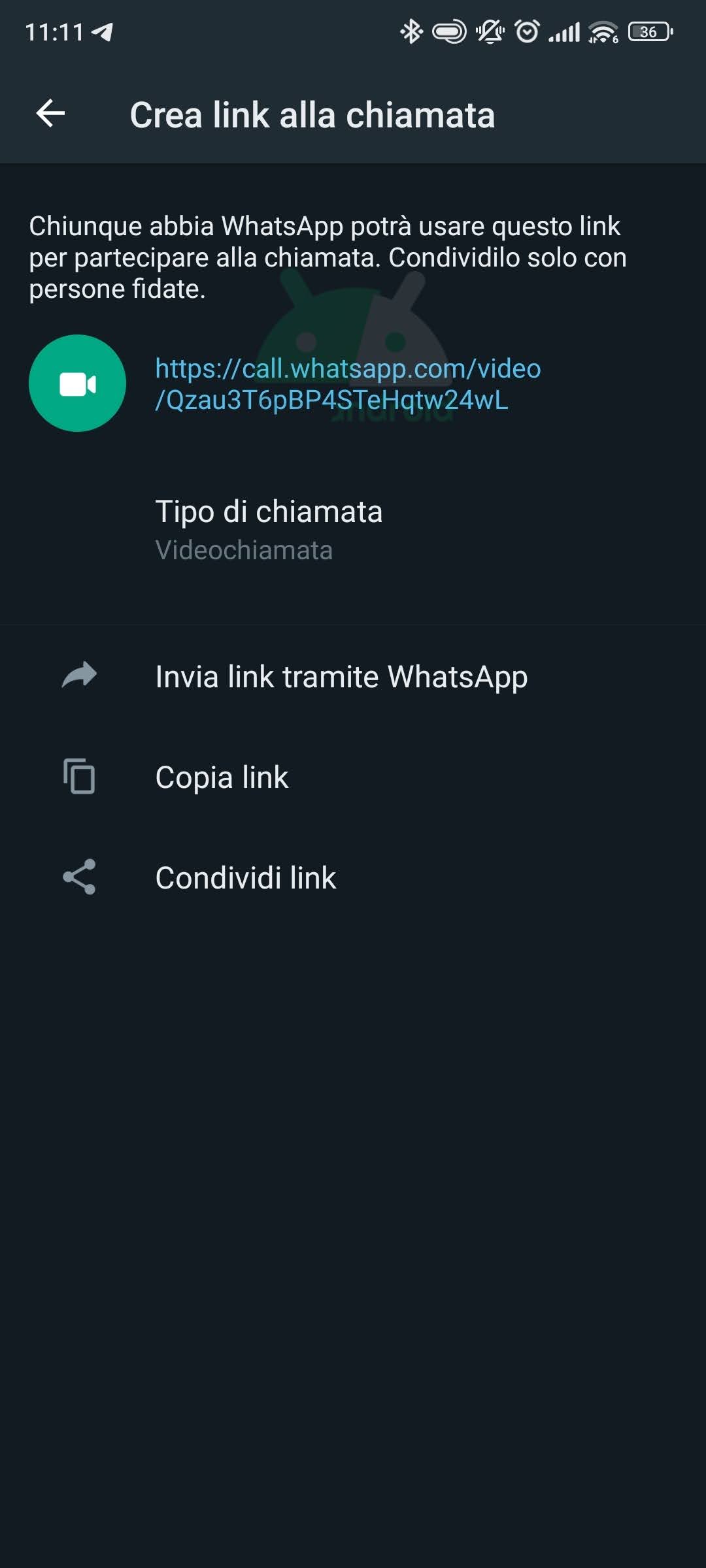Select Invia link tramite WhatsApp
The image size is (706, 1568).
[353, 676]
